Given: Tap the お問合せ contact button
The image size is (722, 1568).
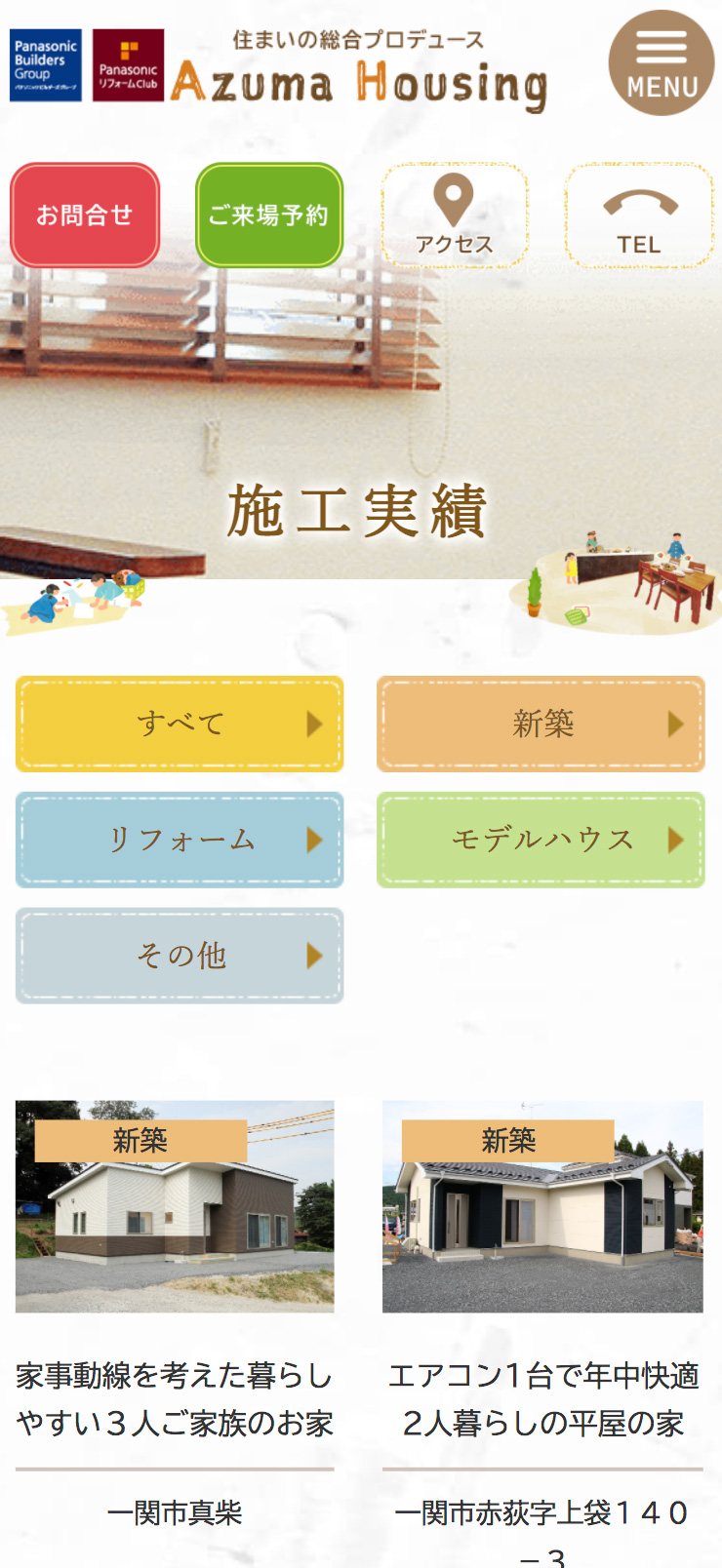Looking at the screenshot, I should [85, 216].
